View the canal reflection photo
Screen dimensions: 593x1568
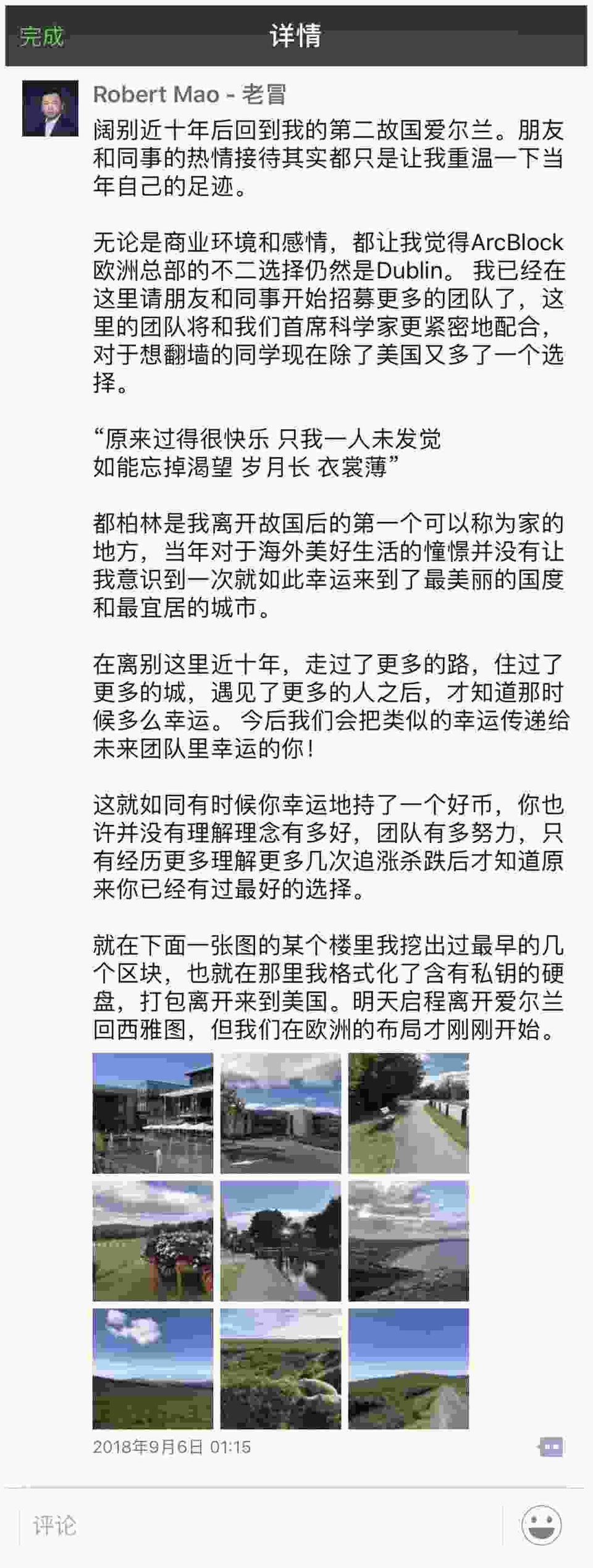pyautogui.click(x=280, y=1241)
